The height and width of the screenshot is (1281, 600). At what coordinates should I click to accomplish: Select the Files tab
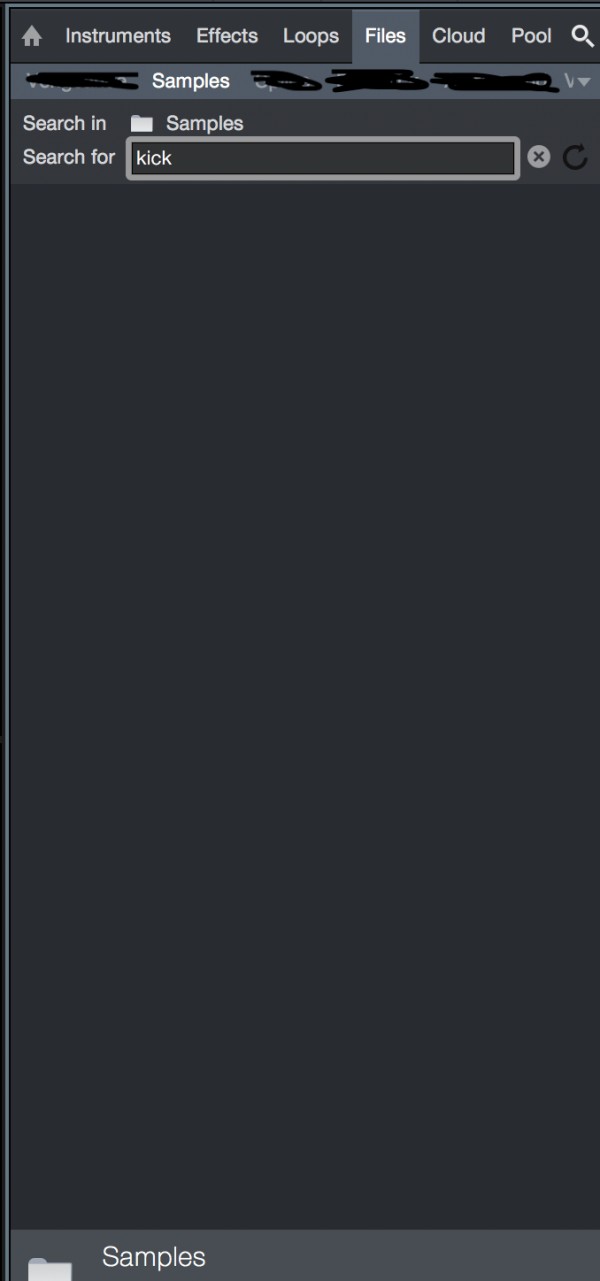pyautogui.click(x=385, y=36)
